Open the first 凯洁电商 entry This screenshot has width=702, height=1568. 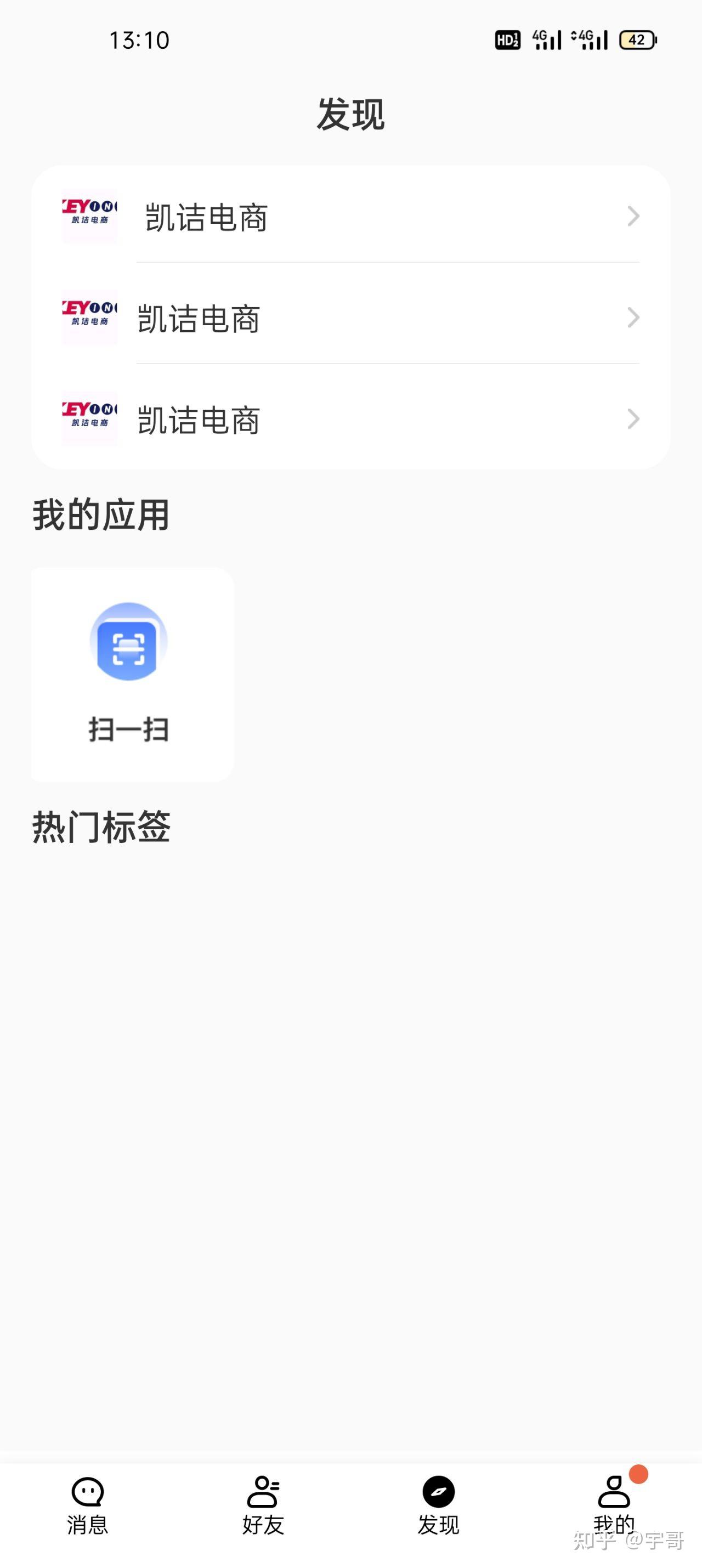click(x=350, y=217)
